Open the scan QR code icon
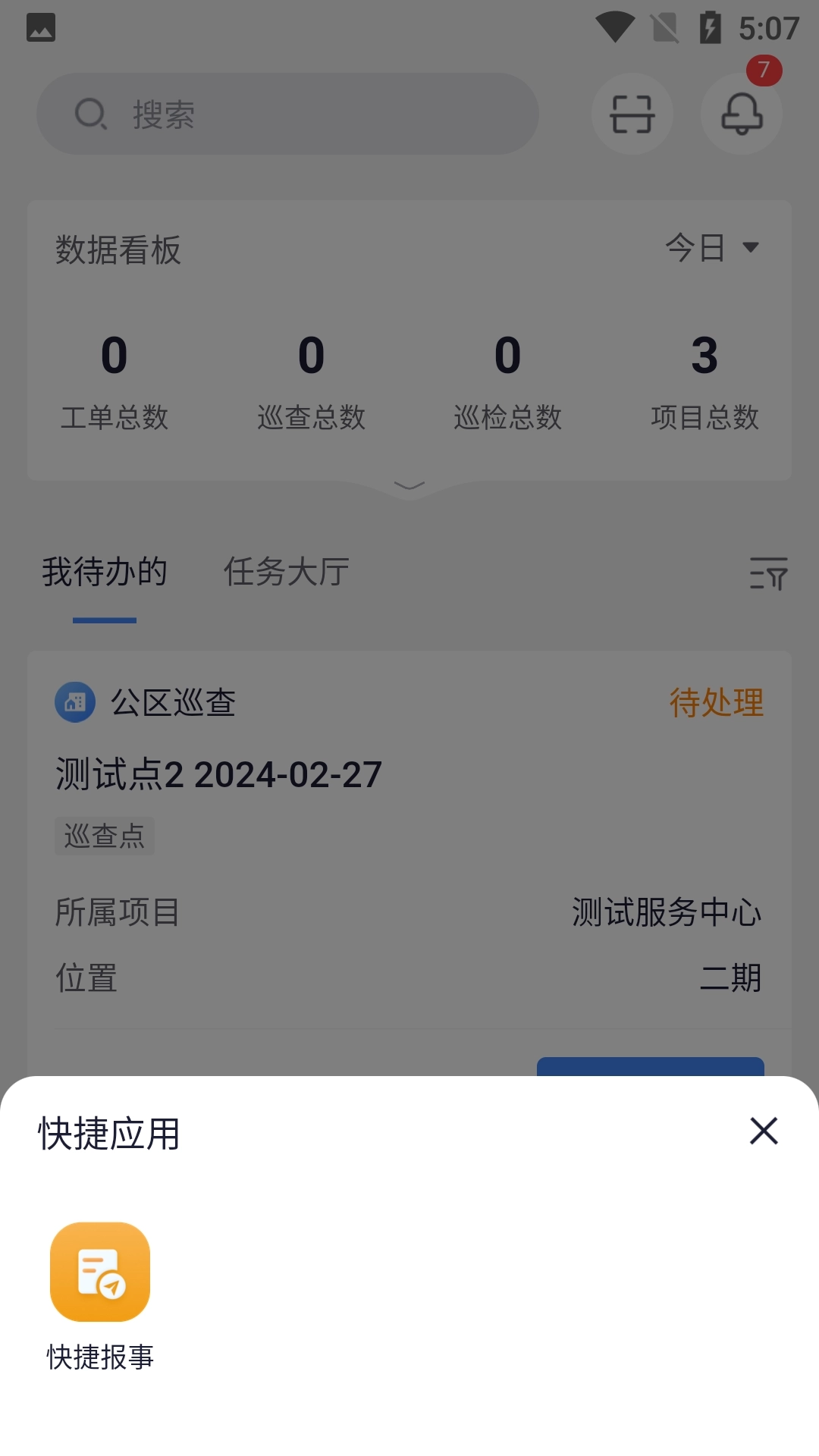819x1456 pixels. pos(632,114)
